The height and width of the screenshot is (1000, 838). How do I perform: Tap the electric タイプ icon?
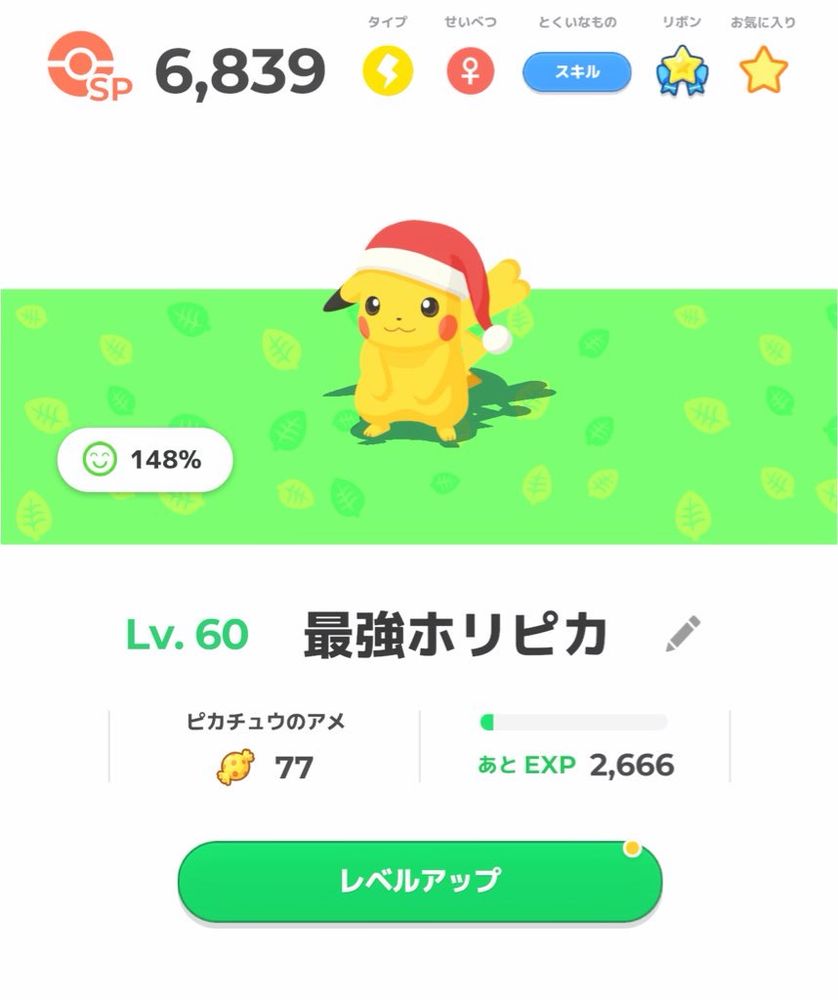pyautogui.click(x=387, y=71)
